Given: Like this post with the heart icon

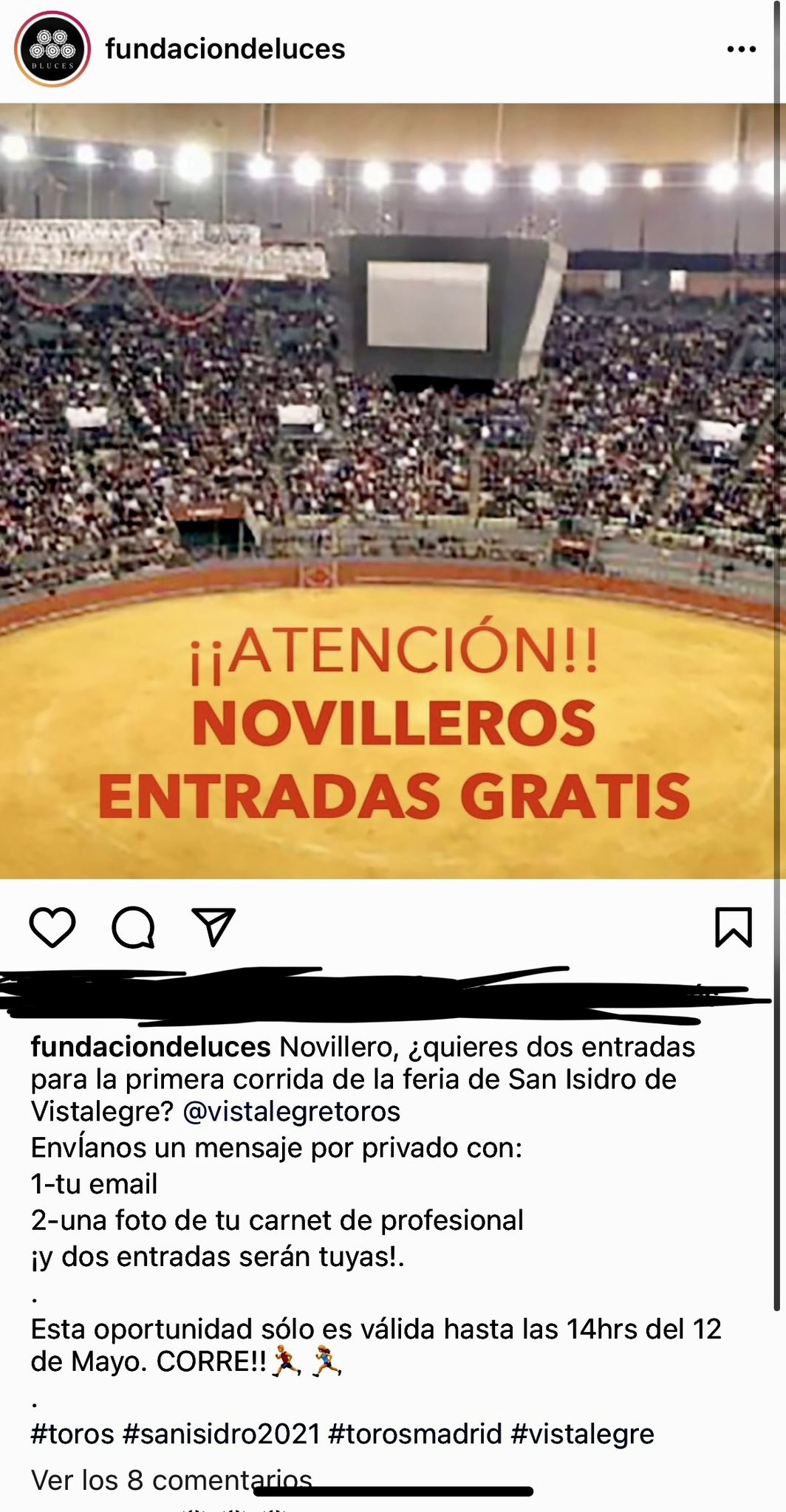Looking at the screenshot, I should [x=52, y=927].
